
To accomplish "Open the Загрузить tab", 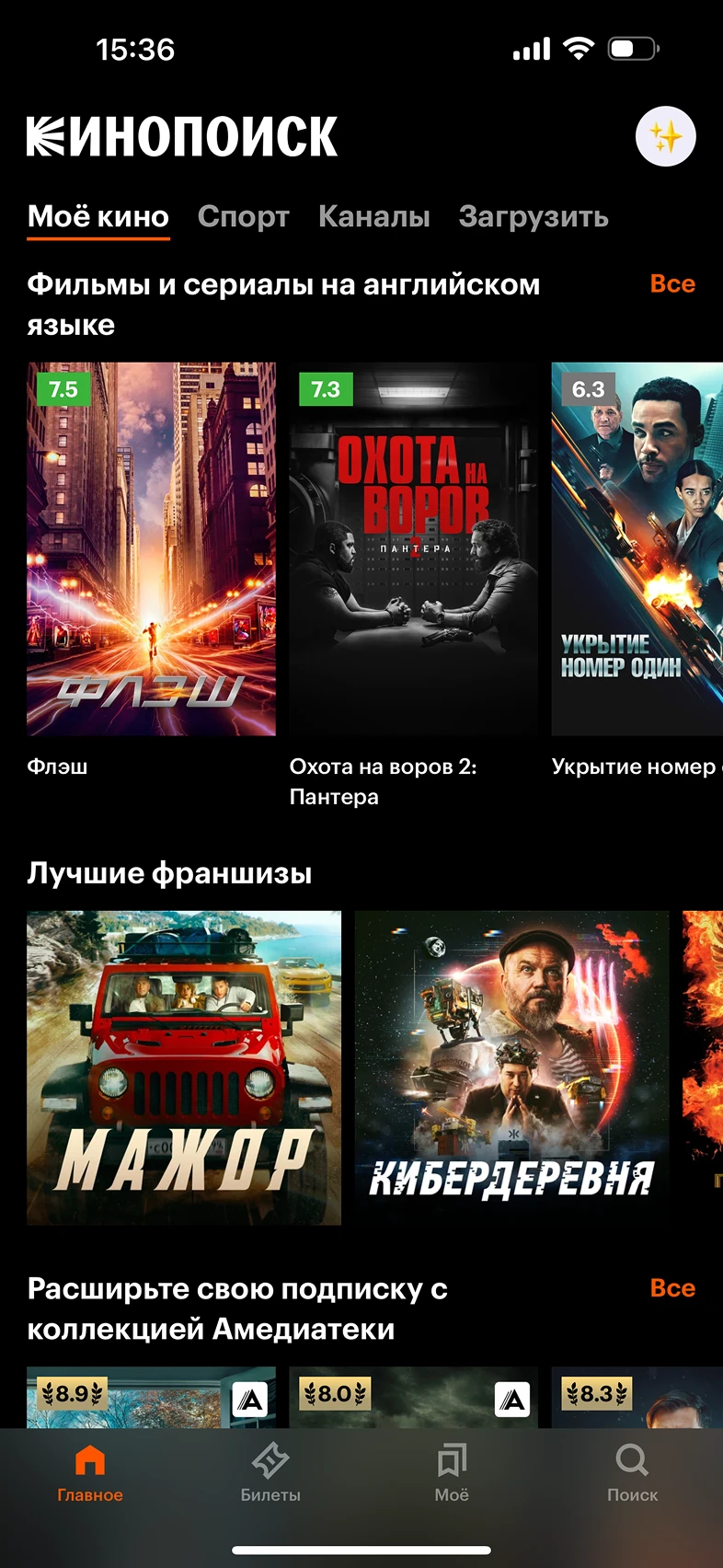I will pyautogui.click(x=533, y=217).
